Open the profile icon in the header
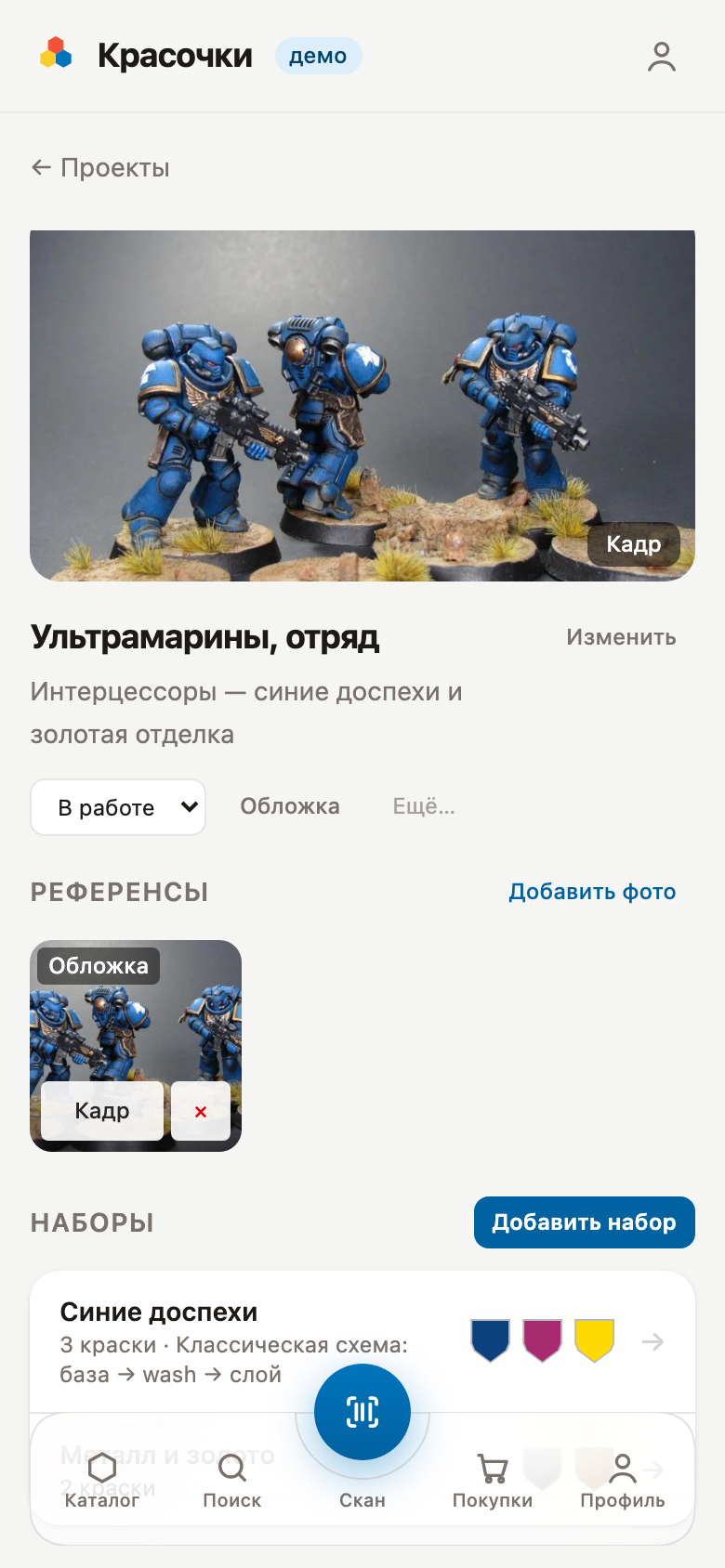This screenshot has width=725, height=1568. [662, 57]
